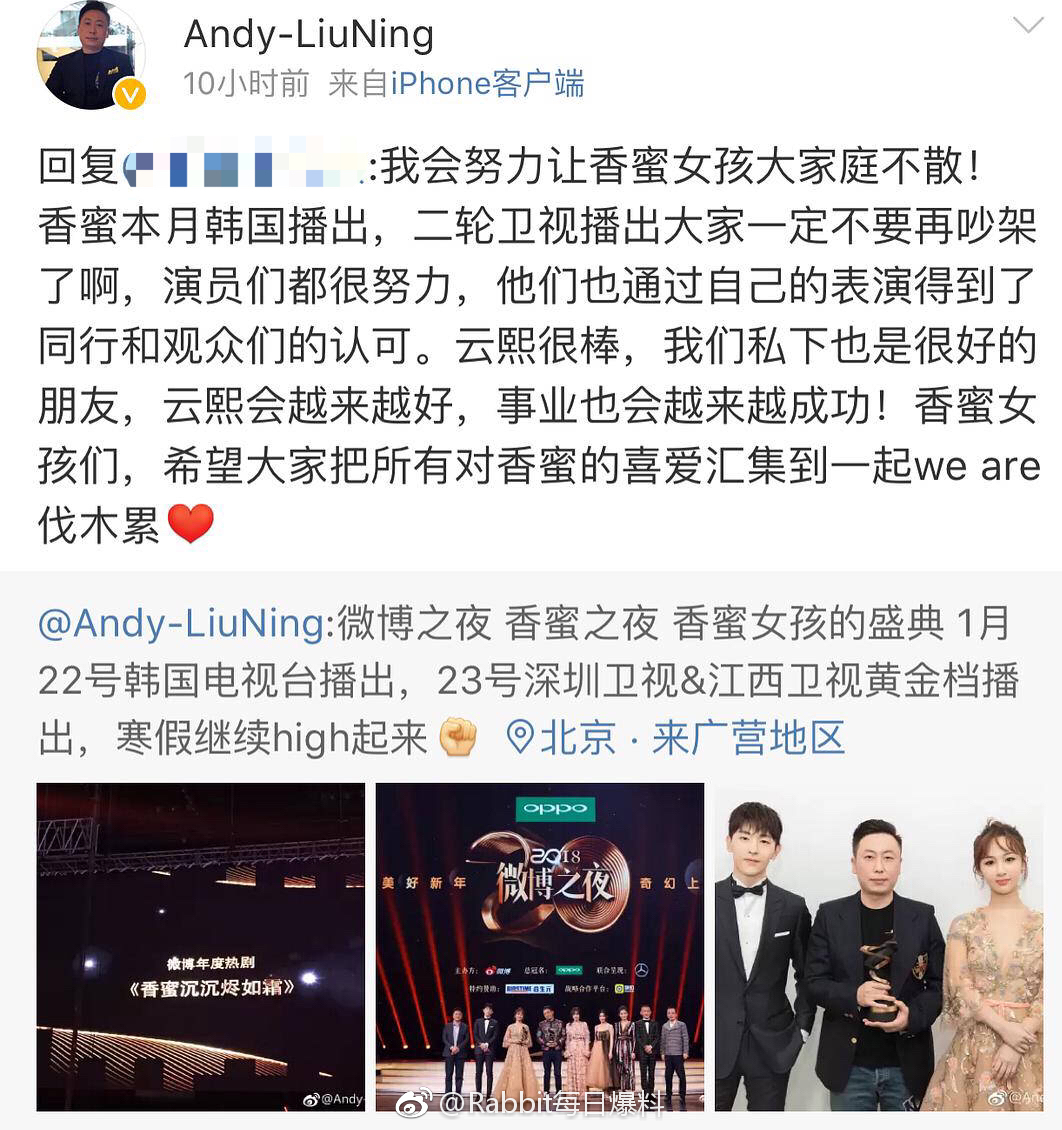This screenshot has height=1130, width=1062.
Task: Tap the @Andy-LiuNing mention in the repost
Action: pyautogui.click(x=180, y=624)
